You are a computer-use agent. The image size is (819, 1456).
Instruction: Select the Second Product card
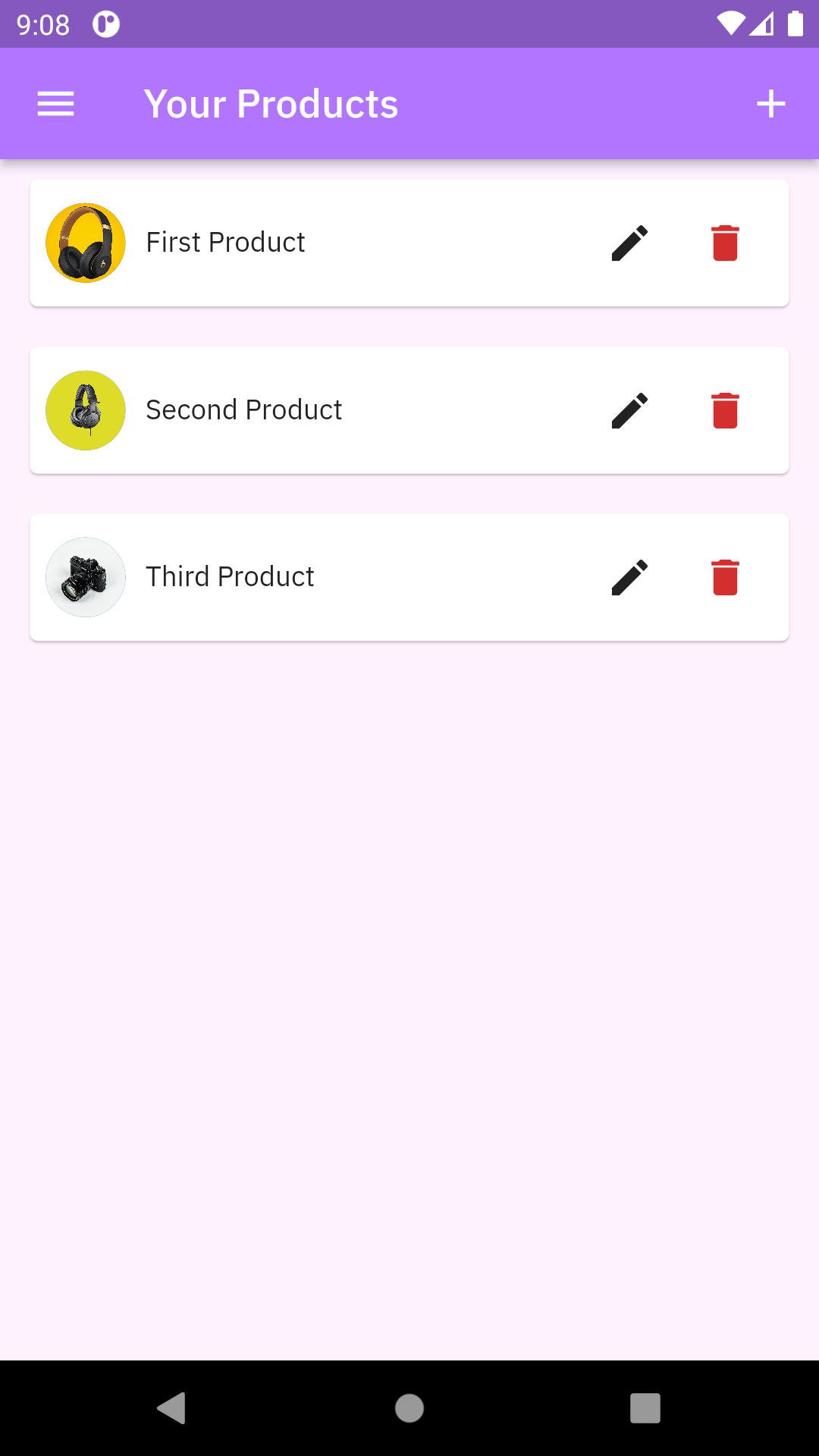(409, 409)
